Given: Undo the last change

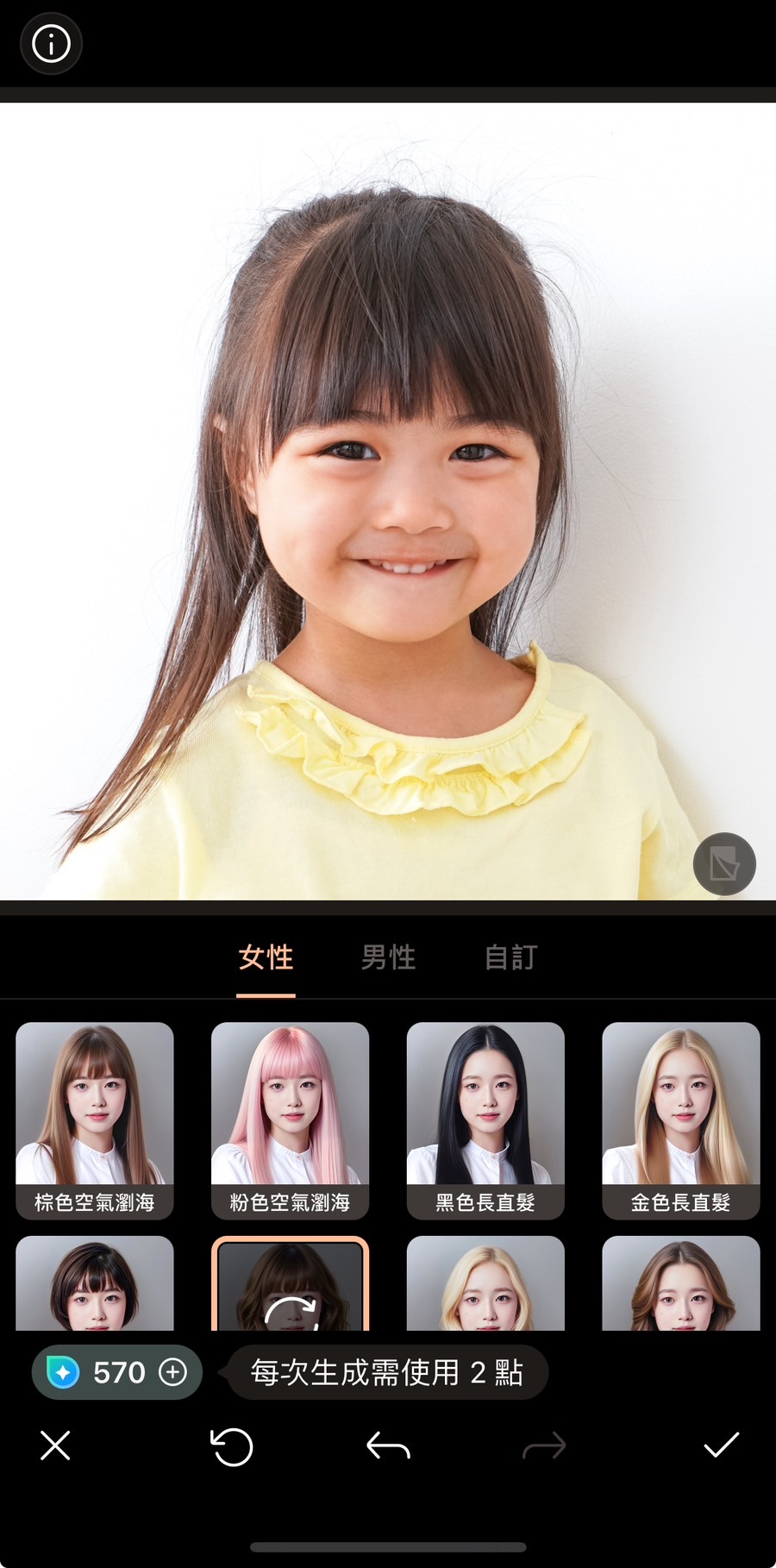Looking at the screenshot, I should (x=388, y=1446).
